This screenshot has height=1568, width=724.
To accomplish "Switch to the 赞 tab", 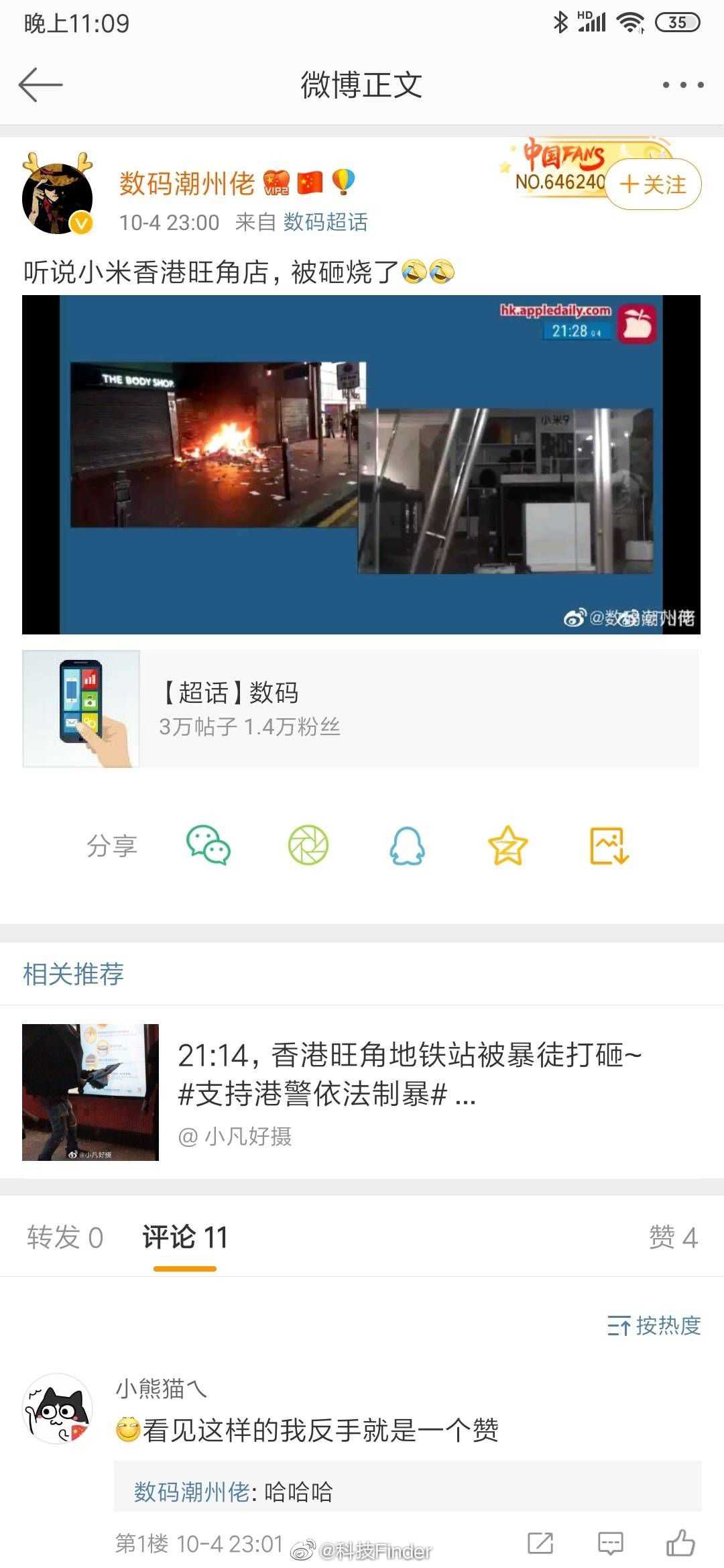I will pyautogui.click(x=672, y=1237).
